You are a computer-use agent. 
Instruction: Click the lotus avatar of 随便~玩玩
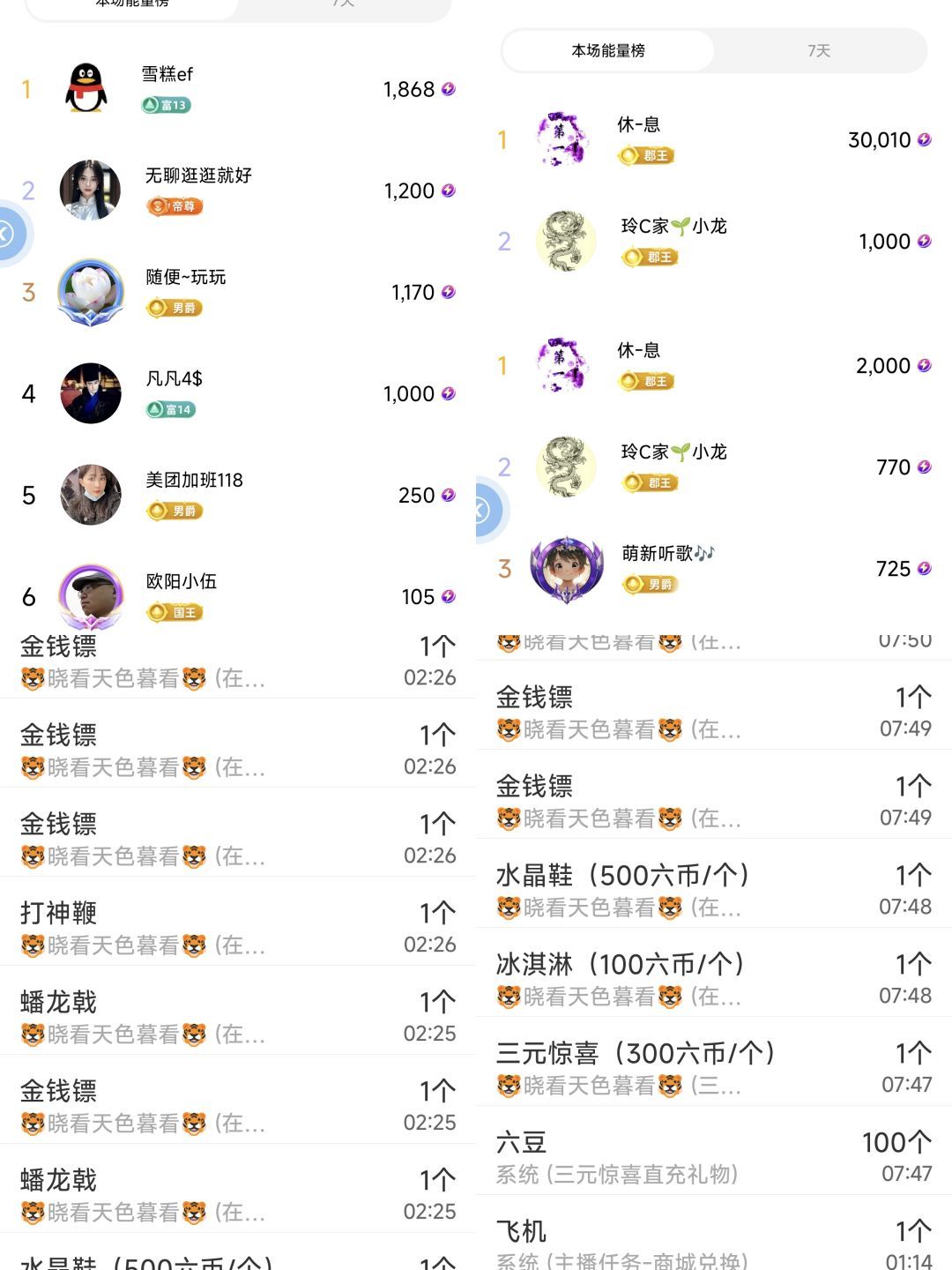point(89,292)
